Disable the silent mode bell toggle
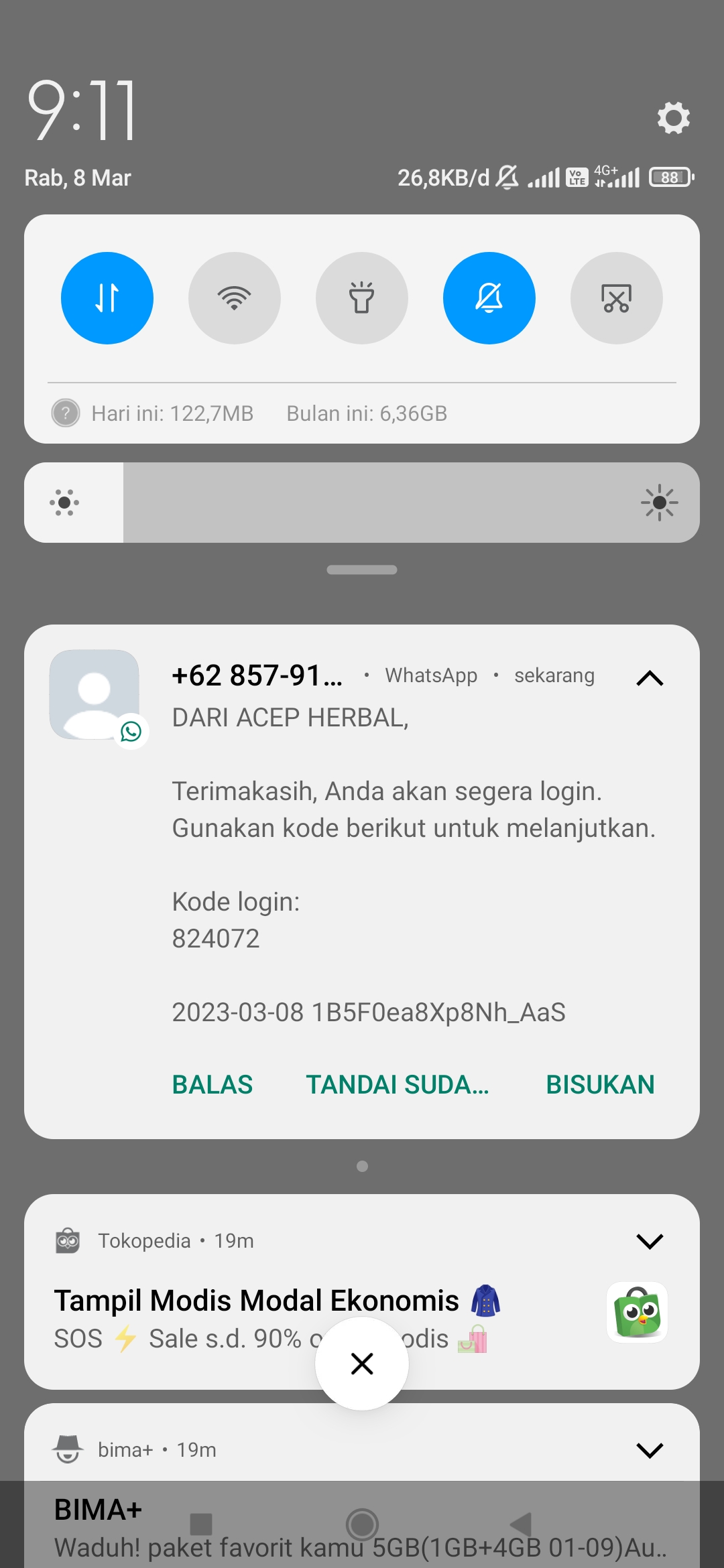The image size is (724, 1568). pos(489,298)
